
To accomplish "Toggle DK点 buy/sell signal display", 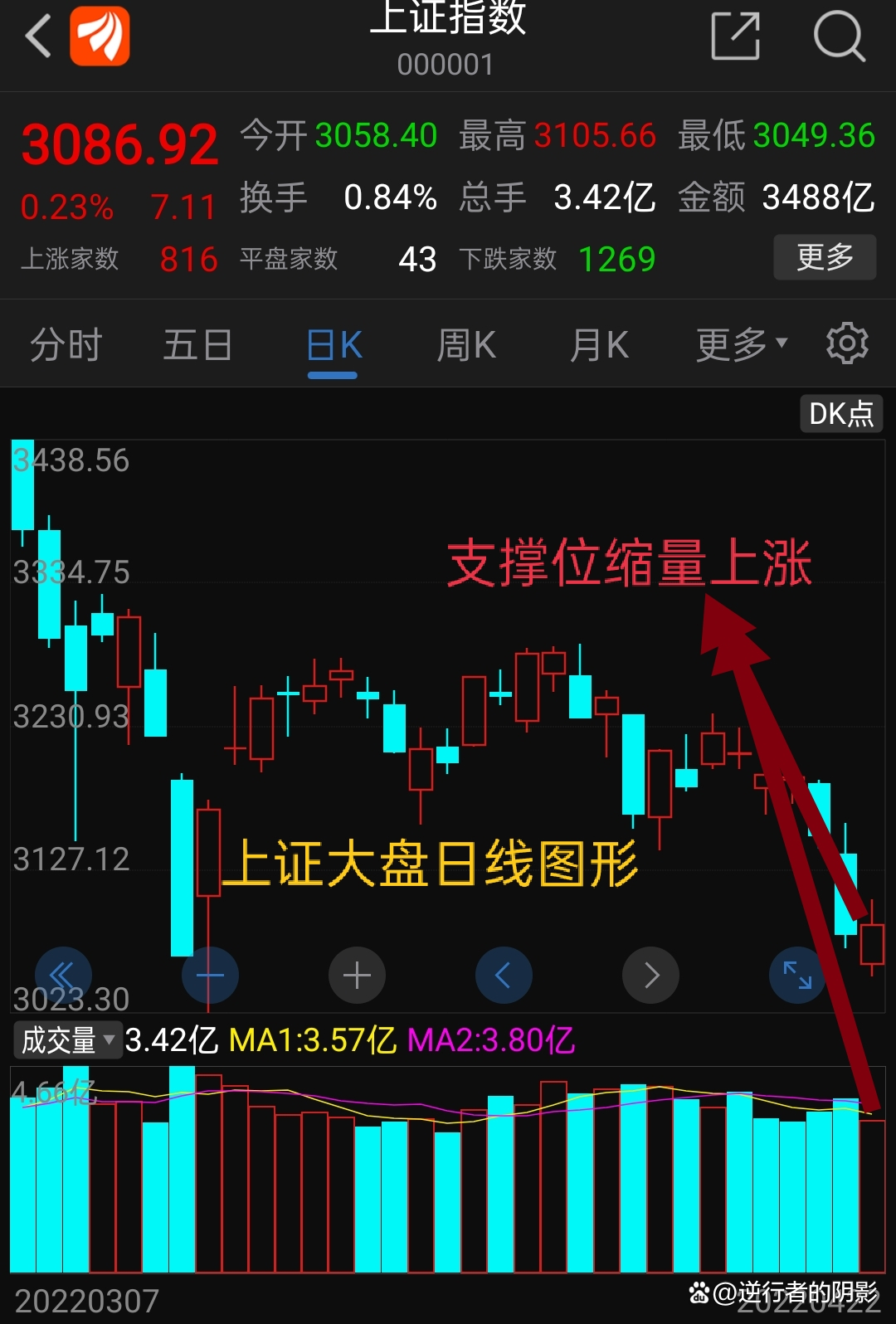I will (x=840, y=413).
